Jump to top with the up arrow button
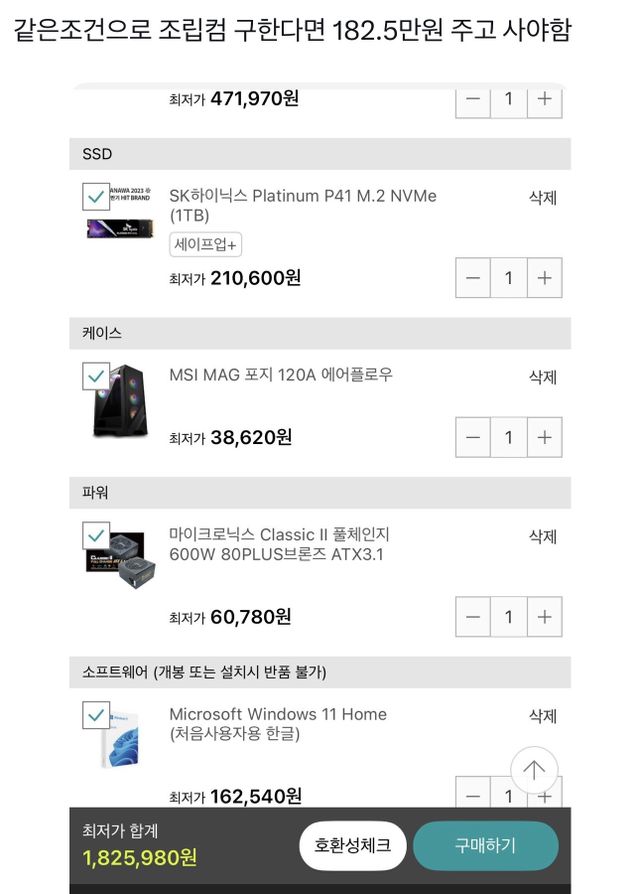The image size is (640, 894). pos(534,770)
